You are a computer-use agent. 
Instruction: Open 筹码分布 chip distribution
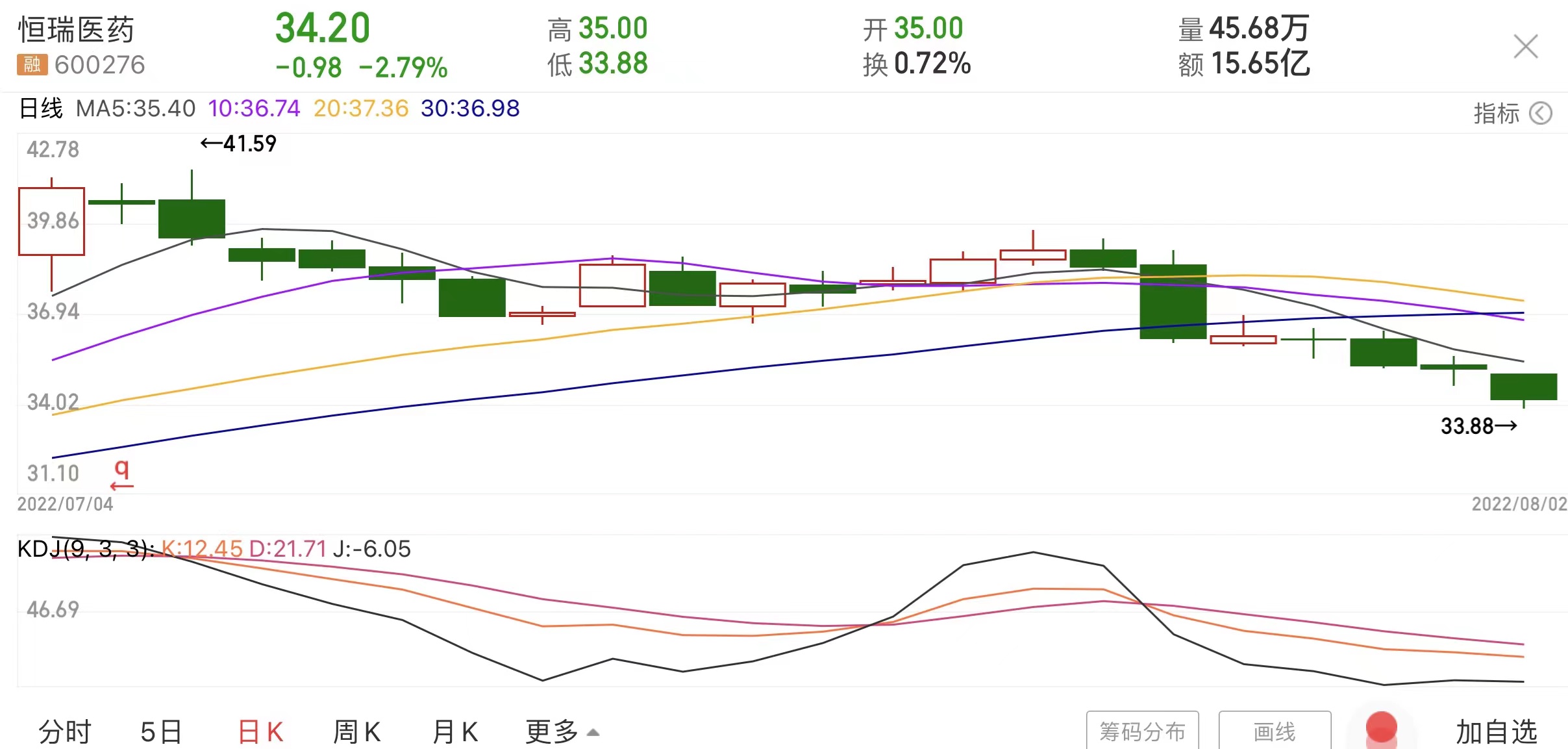[x=1142, y=732]
